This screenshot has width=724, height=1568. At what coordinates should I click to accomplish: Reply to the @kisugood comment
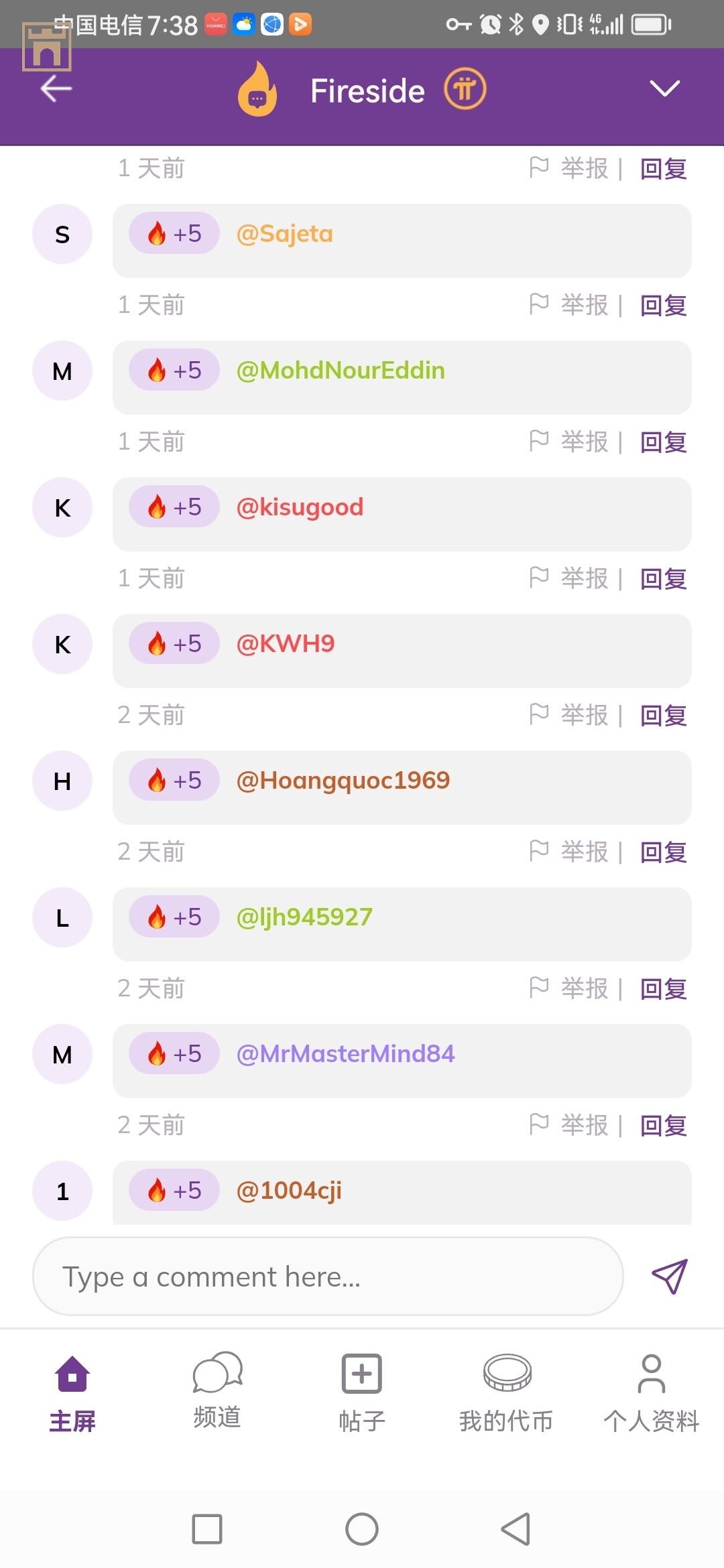[663, 579]
